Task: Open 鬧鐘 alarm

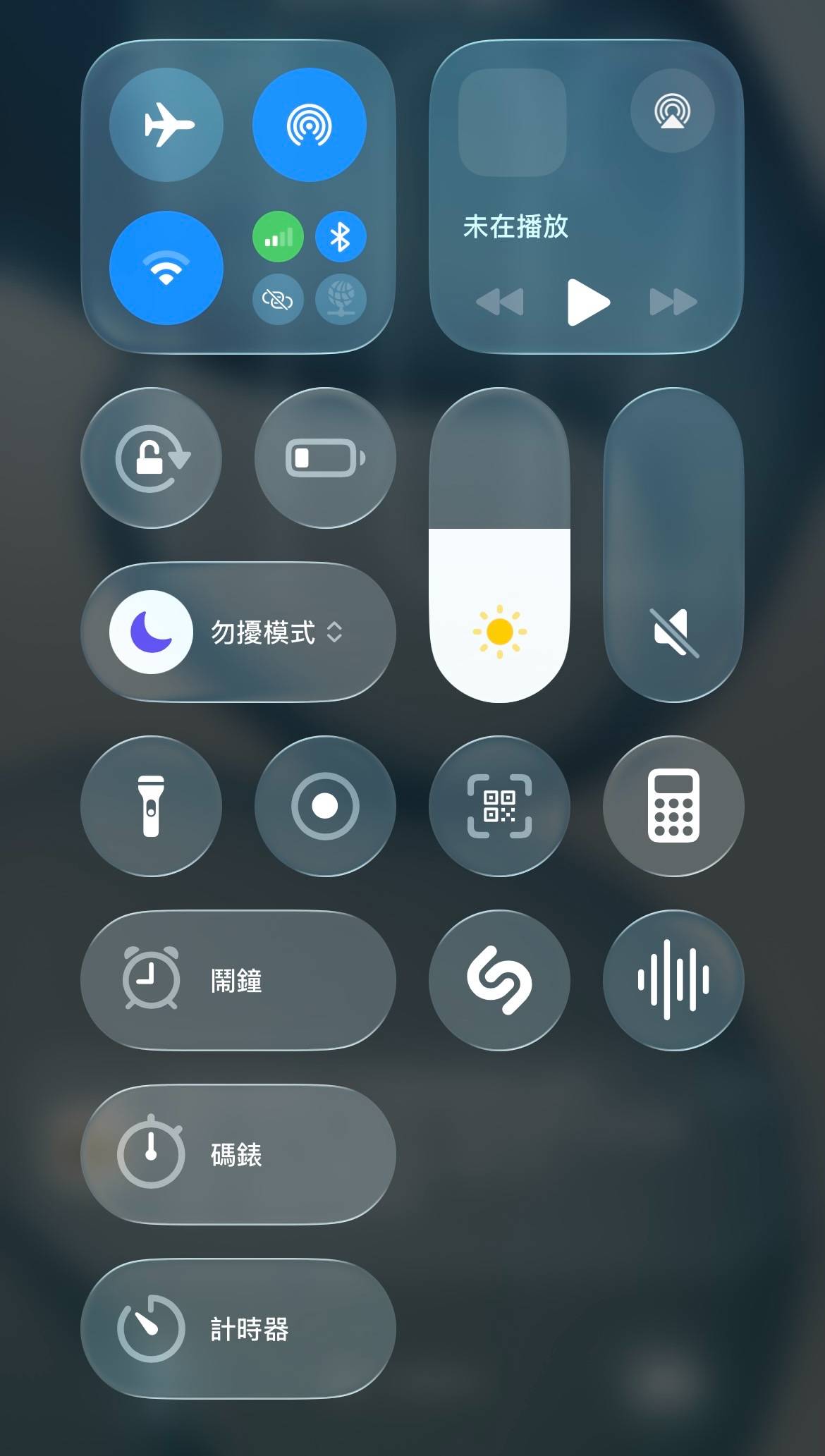Action: click(x=238, y=980)
